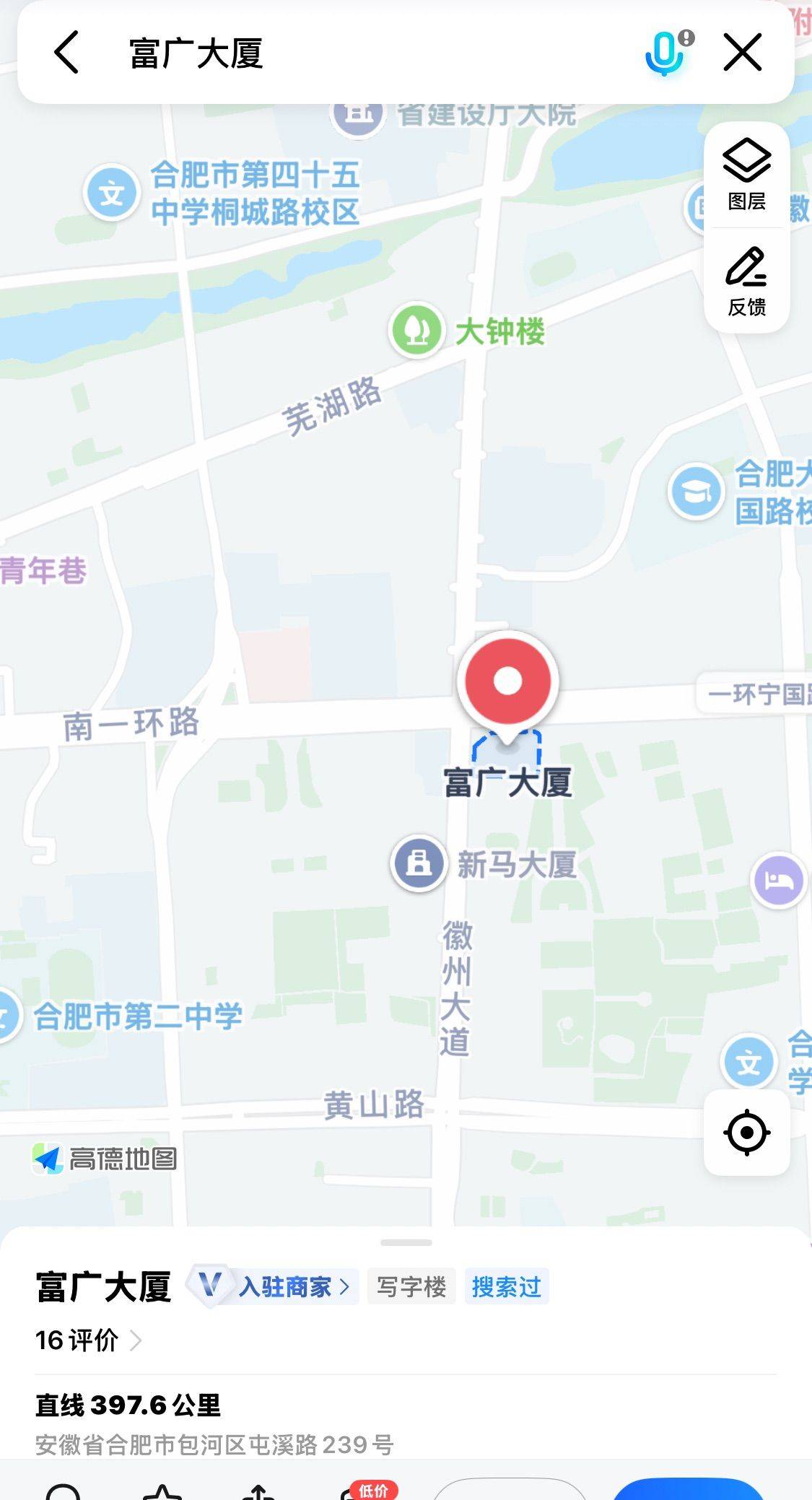Select the 新马大厦 building POI icon

coord(419,862)
